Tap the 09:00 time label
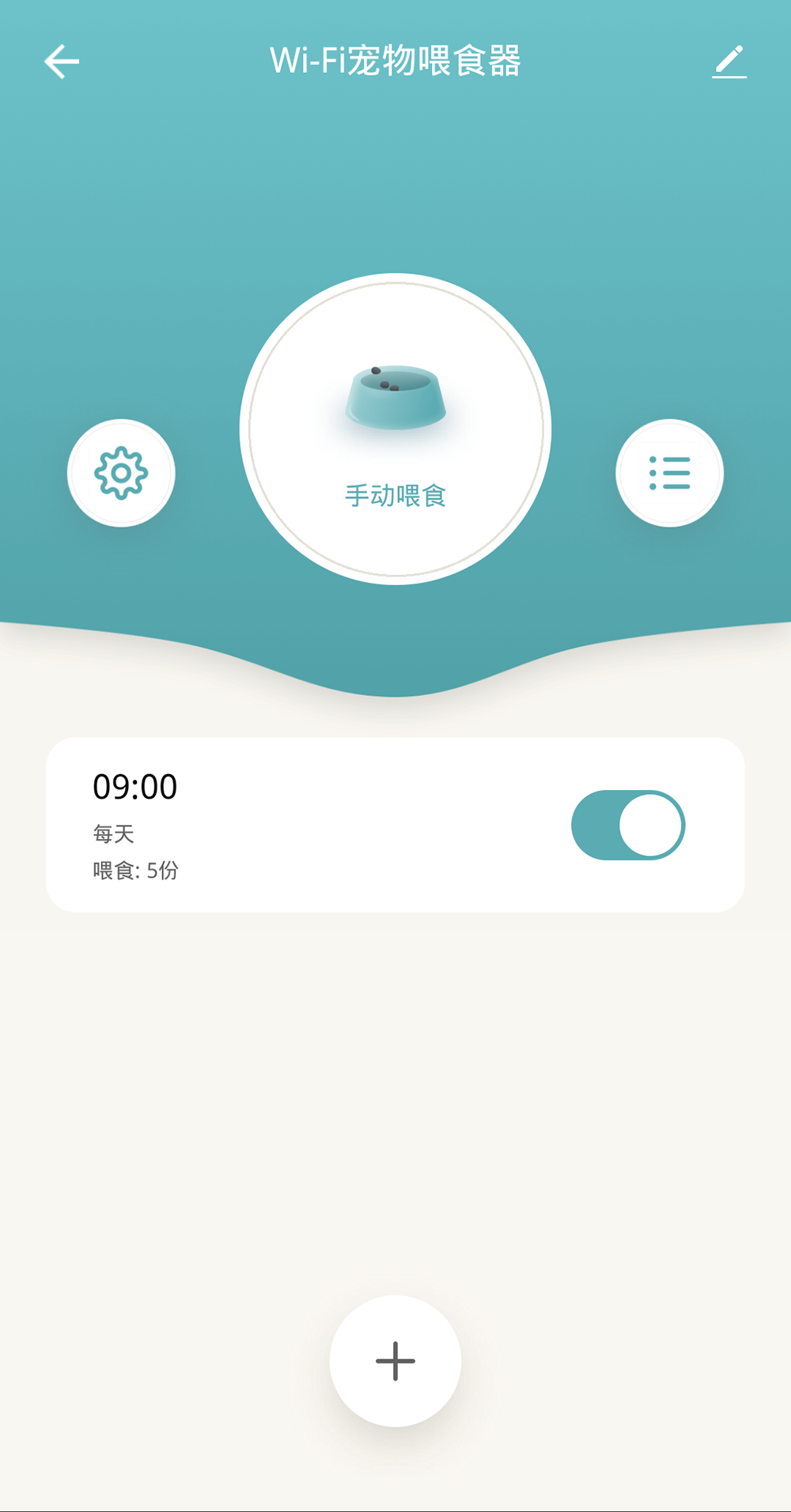This screenshot has height=1512, width=791. point(134,787)
